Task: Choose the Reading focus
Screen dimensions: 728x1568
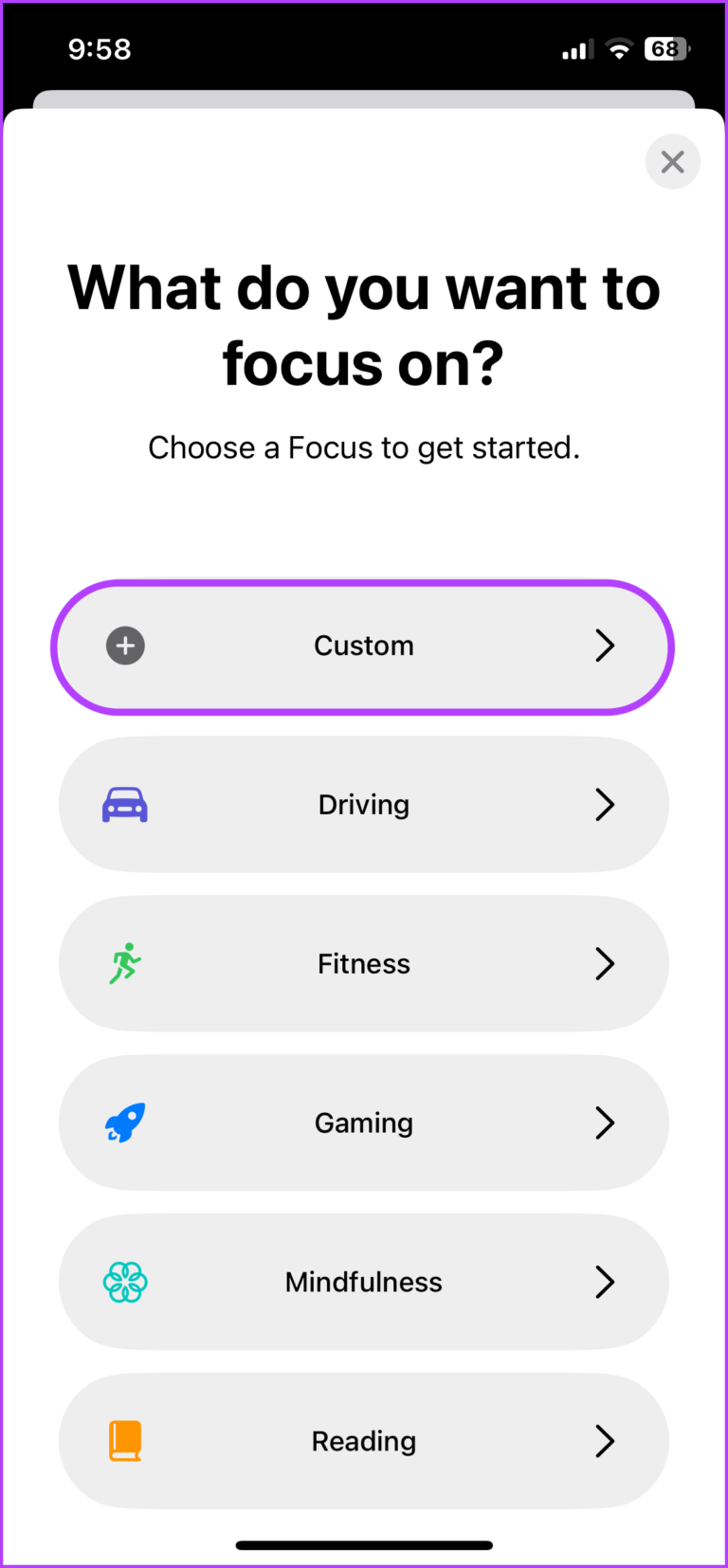Action: pyautogui.click(x=364, y=1441)
